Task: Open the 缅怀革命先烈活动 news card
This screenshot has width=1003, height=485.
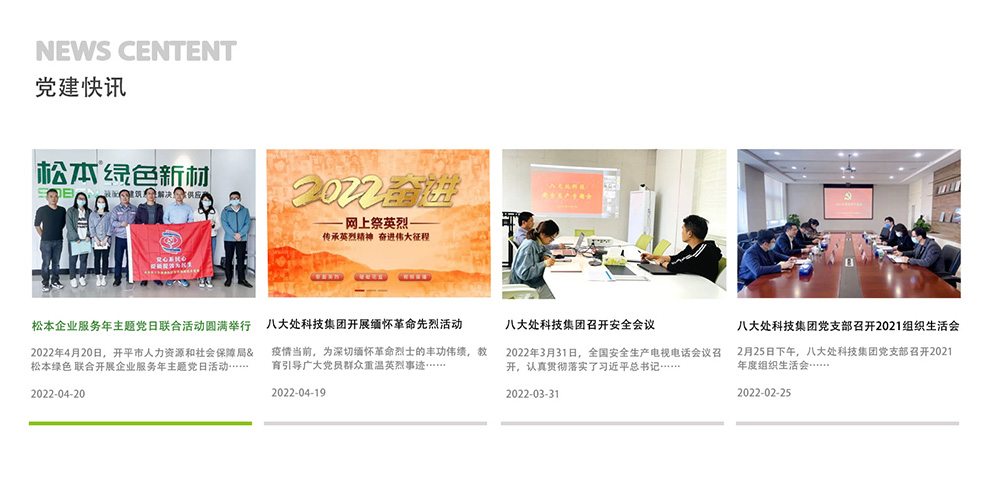Action: pyautogui.click(x=378, y=223)
